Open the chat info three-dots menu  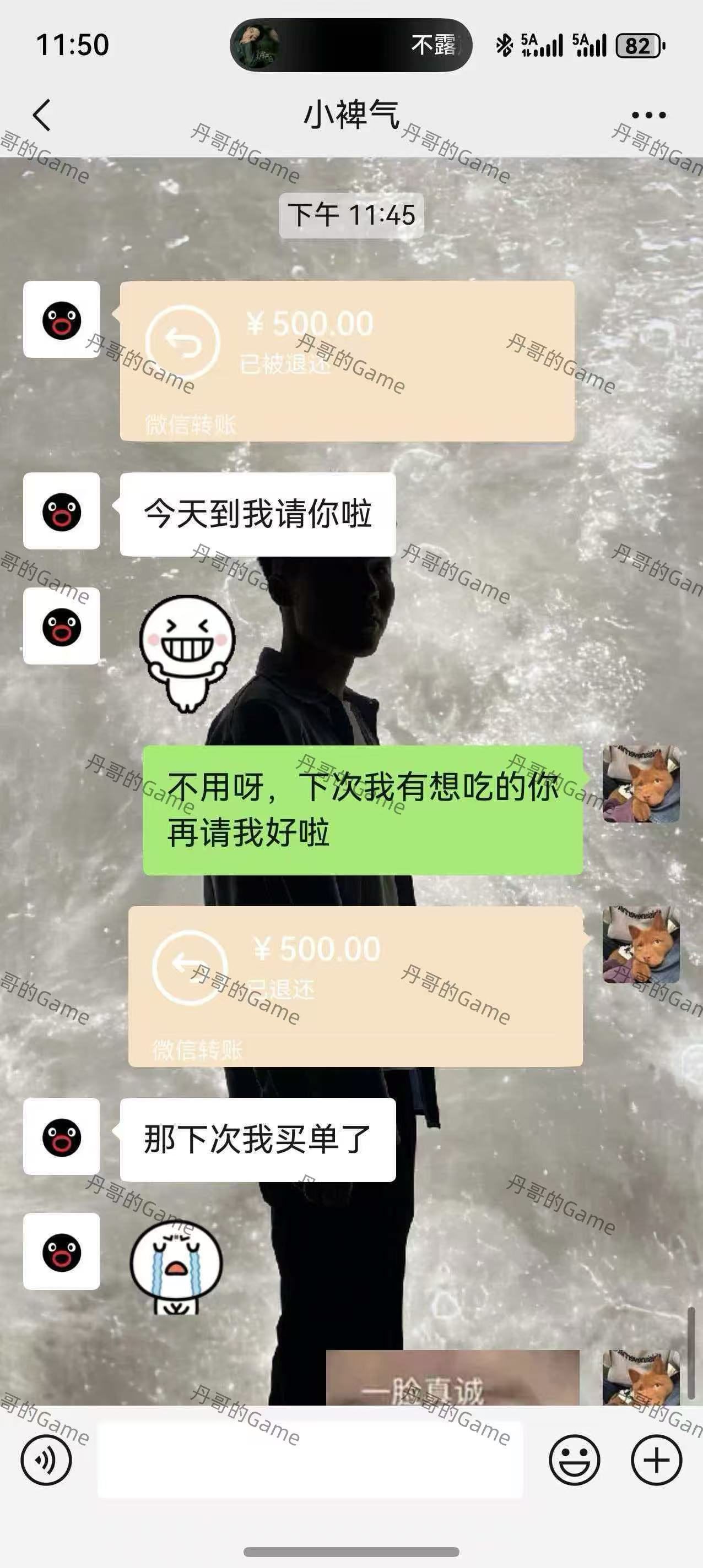[648, 115]
